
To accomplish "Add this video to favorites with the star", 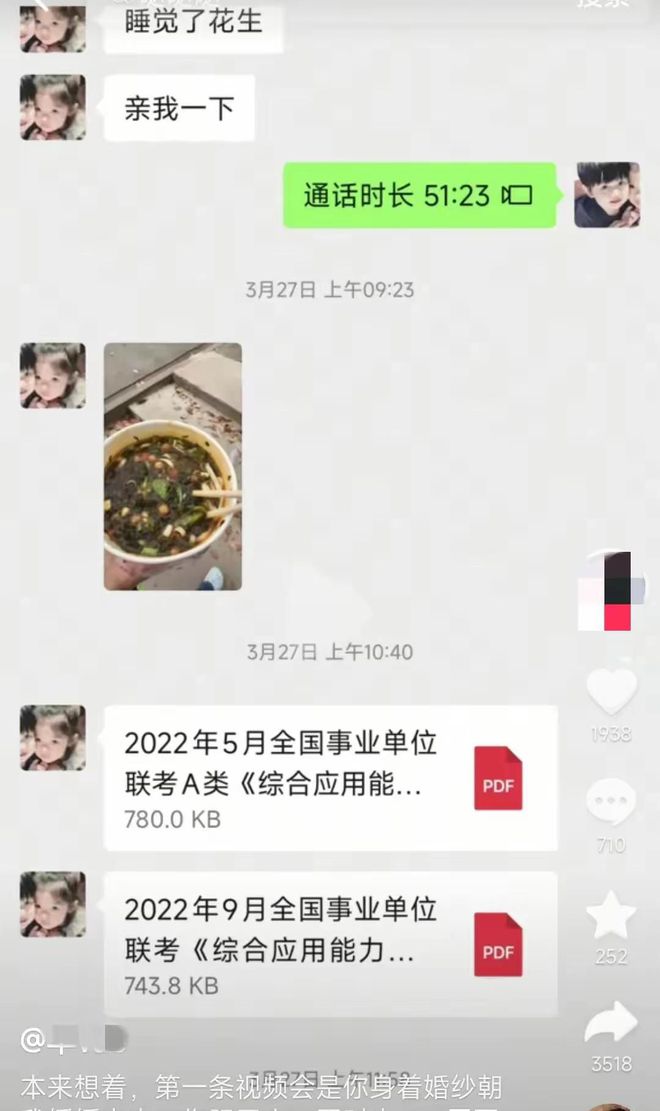I will pos(611,915).
